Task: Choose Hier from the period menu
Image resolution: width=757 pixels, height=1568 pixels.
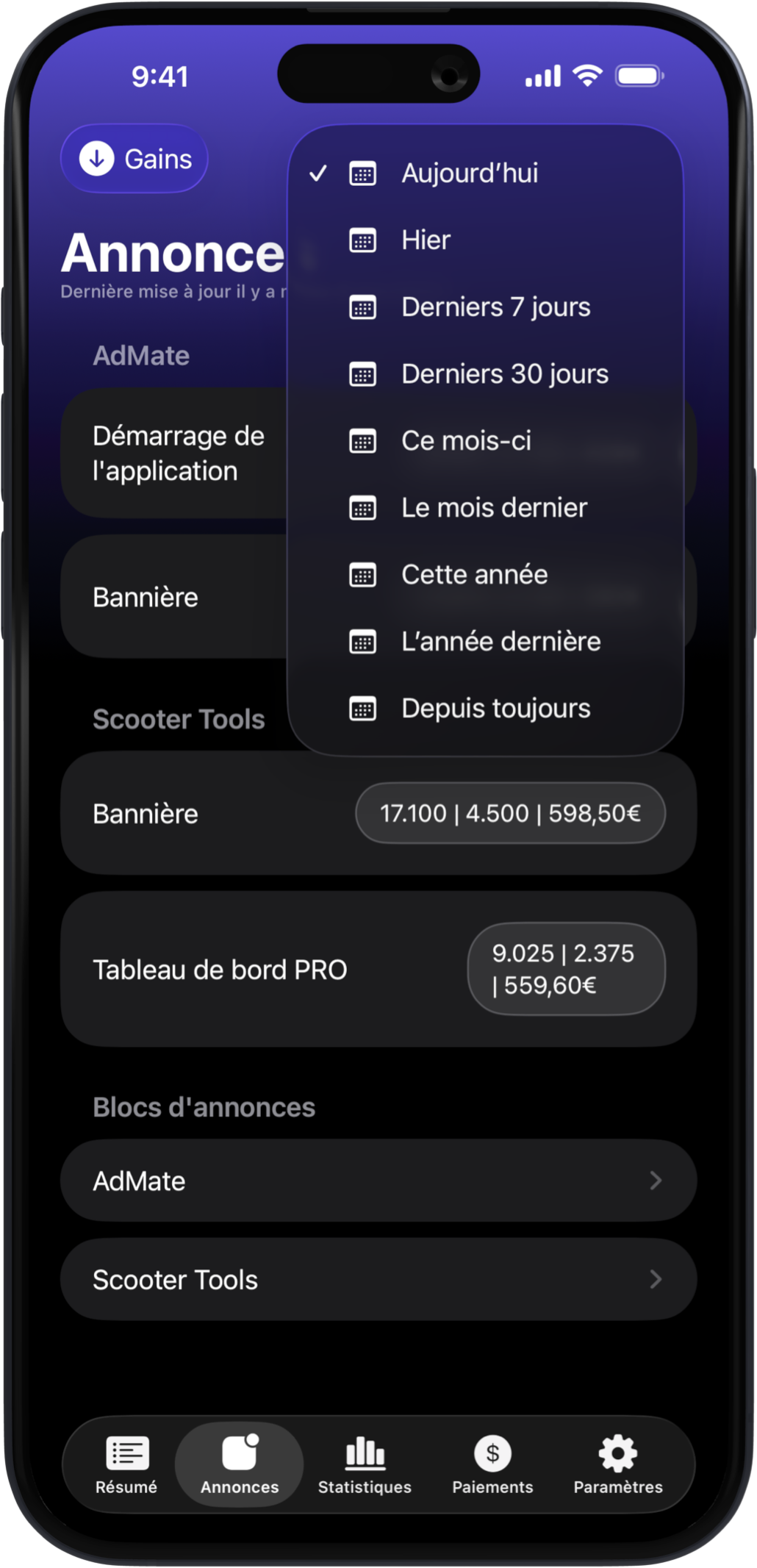Action: (426, 240)
